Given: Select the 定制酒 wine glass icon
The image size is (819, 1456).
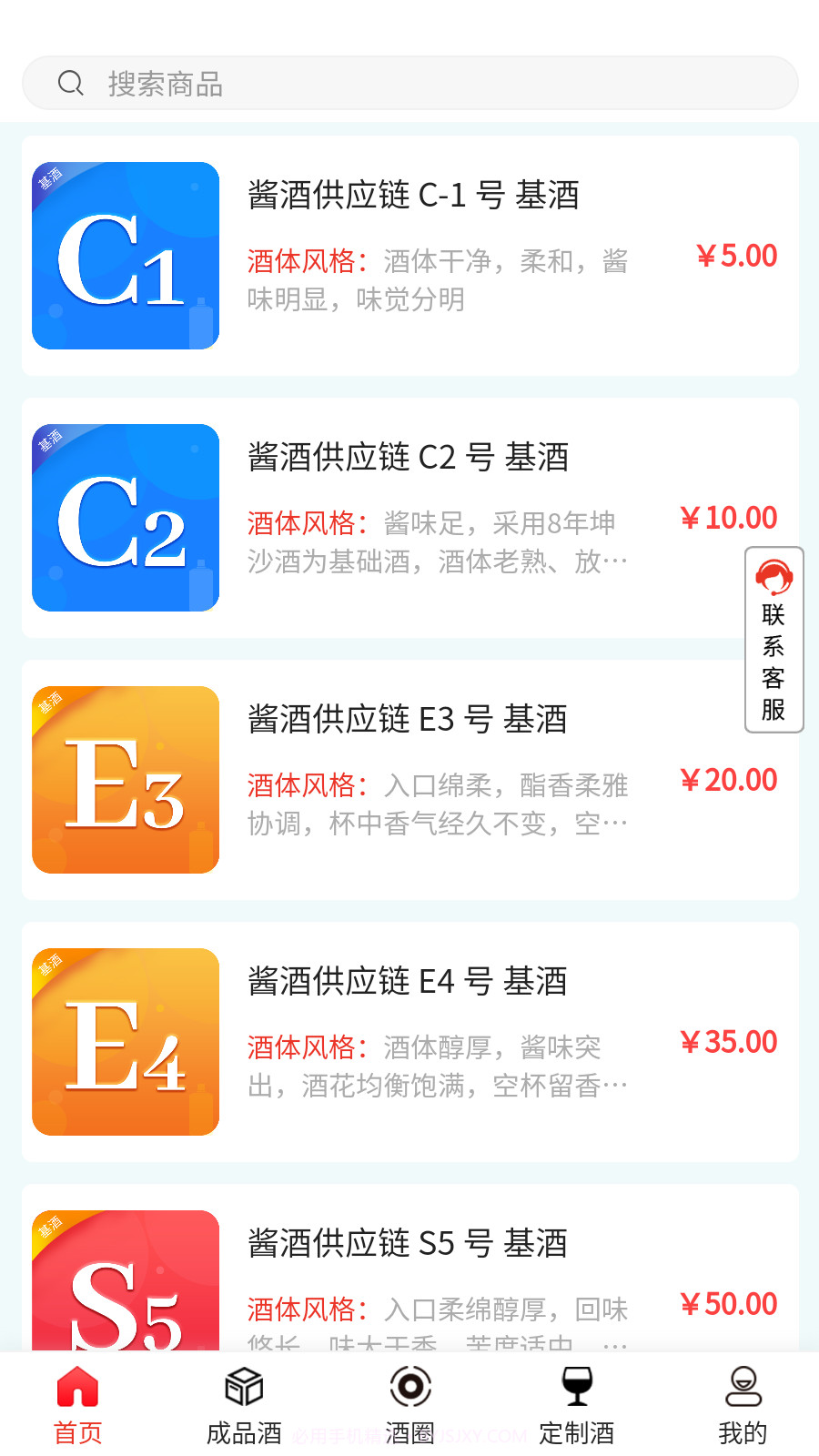Looking at the screenshot, I should click(578, 1387).
